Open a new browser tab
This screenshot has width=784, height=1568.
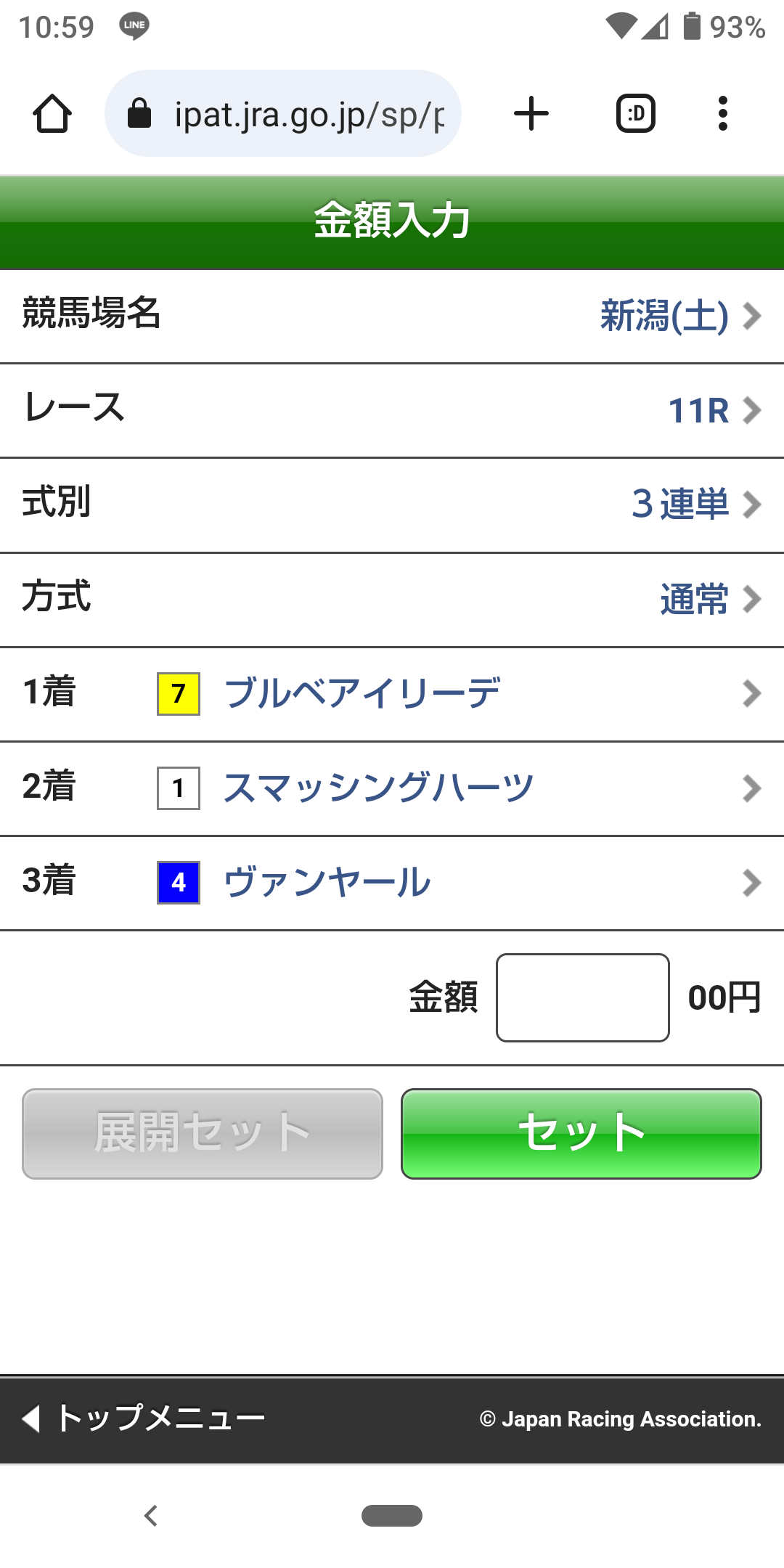tap(531, 114)
